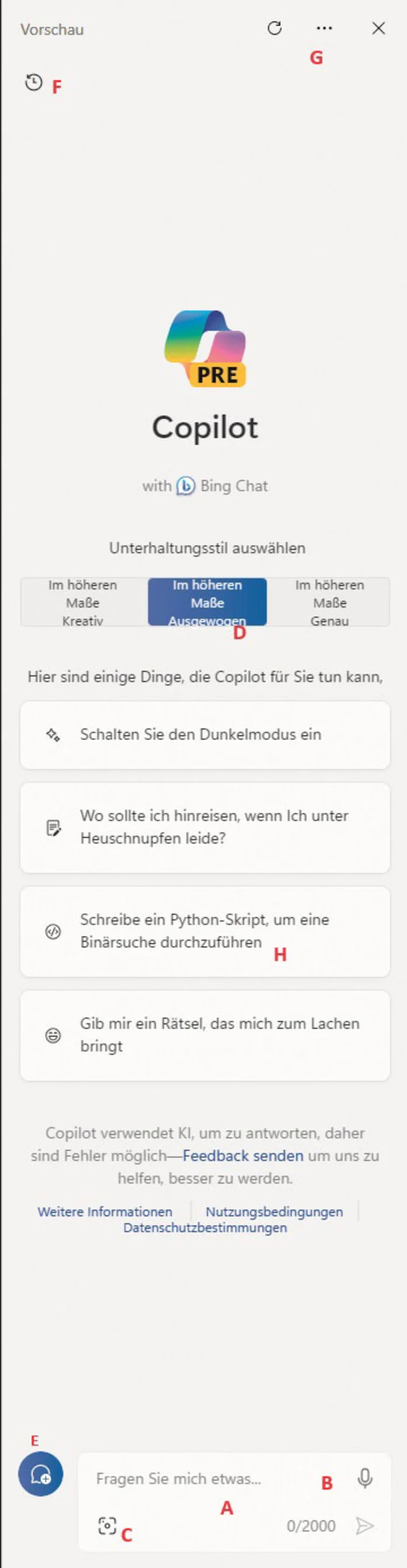This screenshot has width=407, height=1568.
Task: Start a new chat topic
Action: tap(41, 1474)
